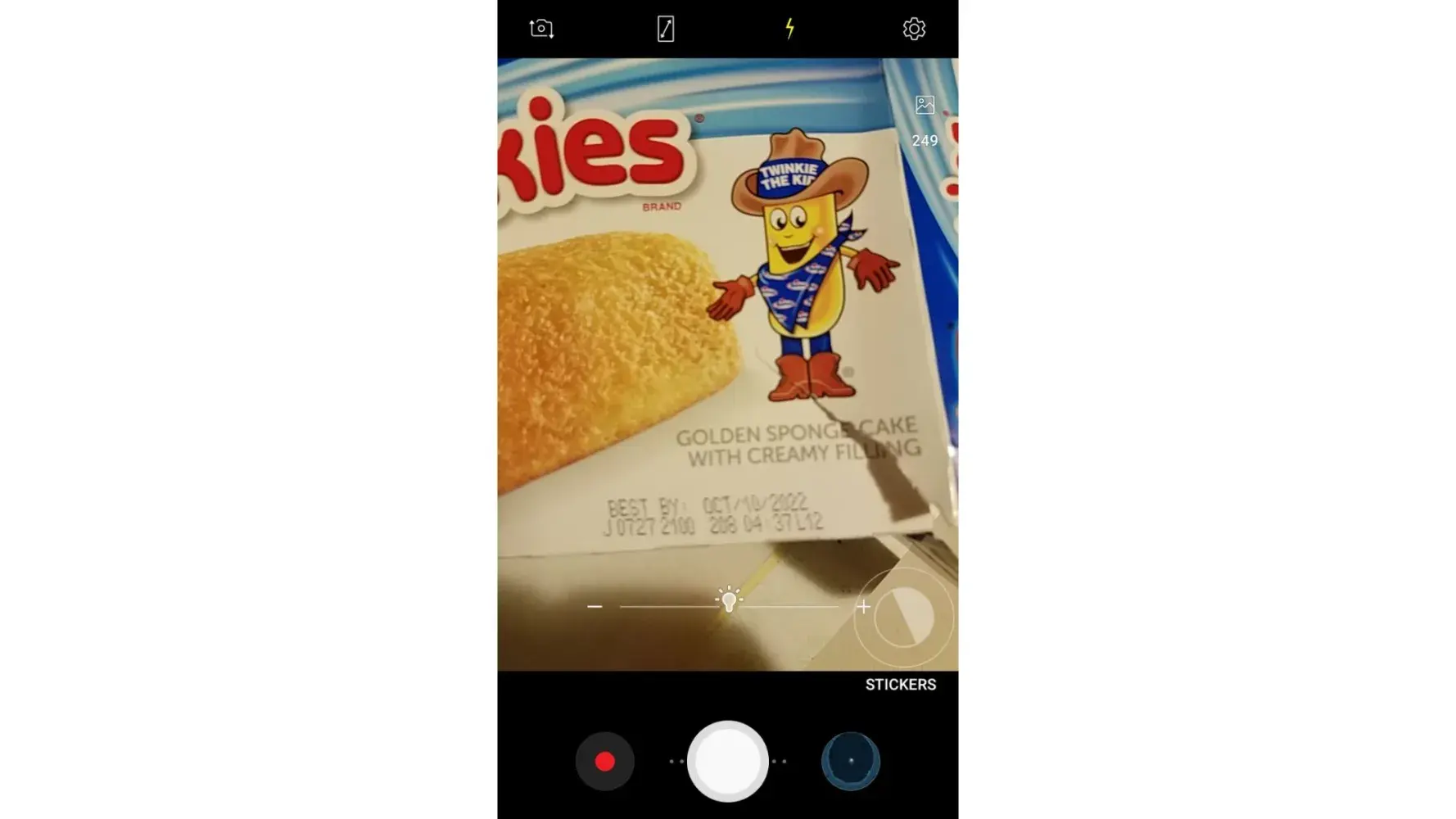Open the STICKERS mode
This screenshot has height=819, width=1456.
900,684
